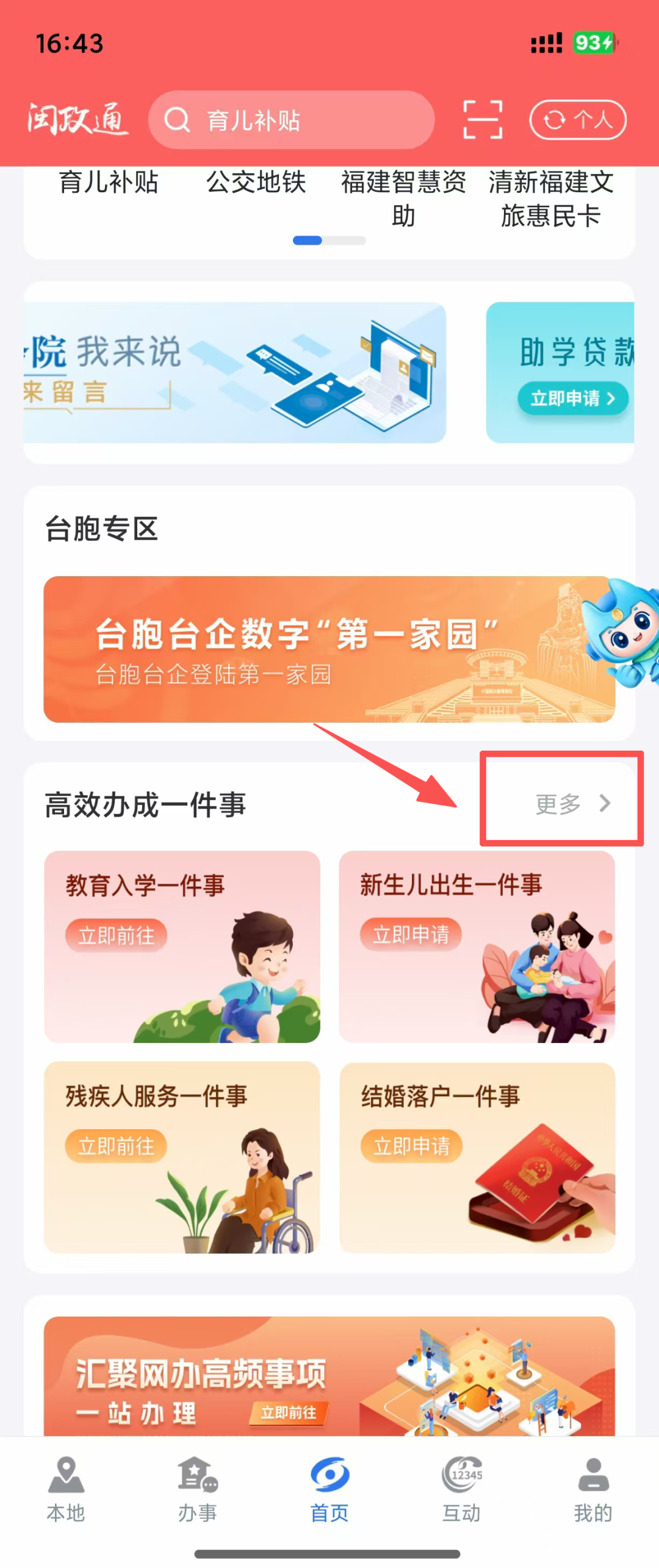Open the 我的 tab
Image resolution: width=659 pixels, height=1568 pixels.
point(592,1489)
